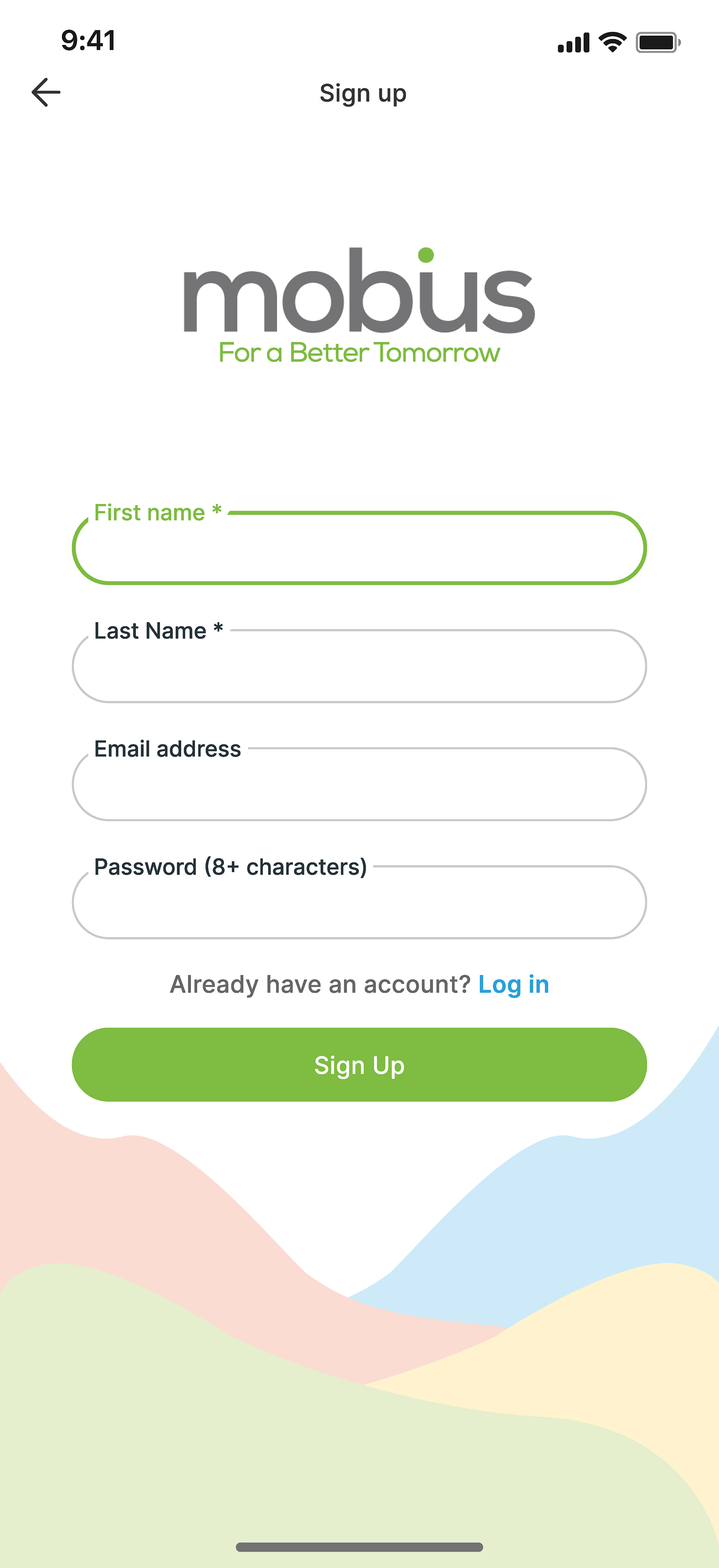Submit with the Sign Up button
This screenshot has width=719, height=1568.
359,1064
